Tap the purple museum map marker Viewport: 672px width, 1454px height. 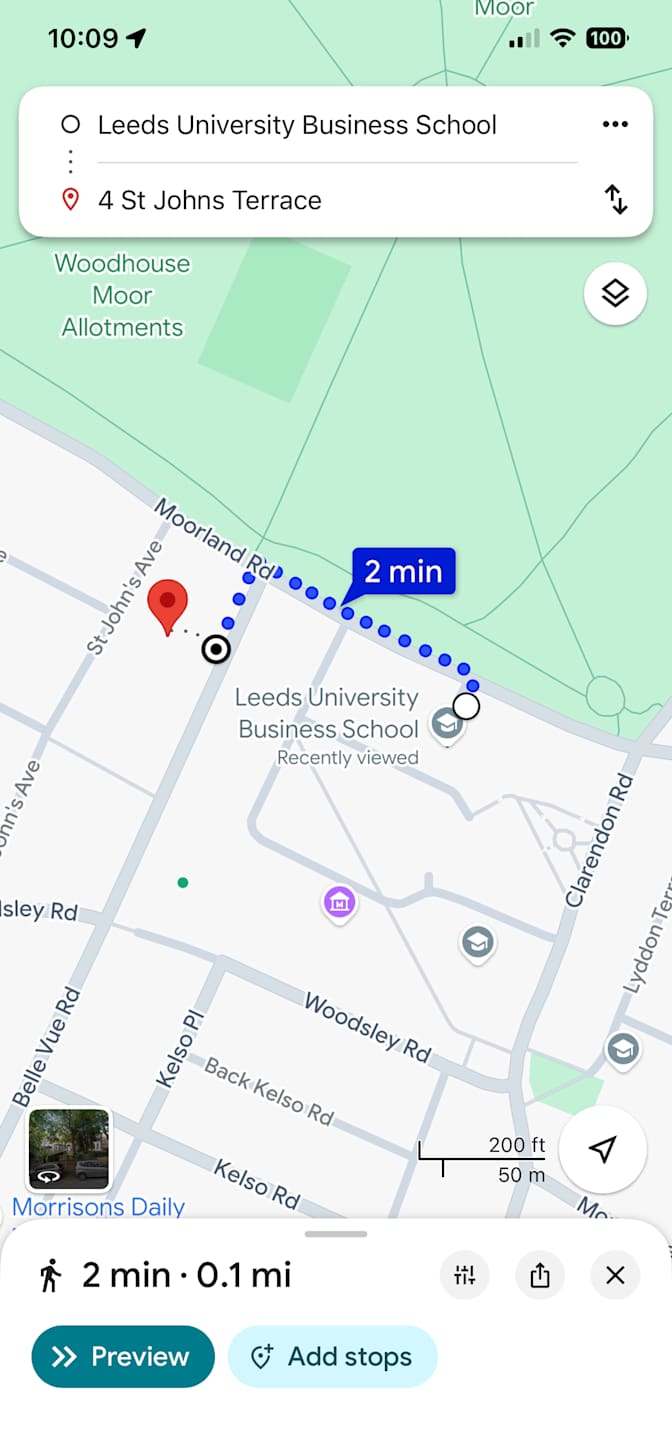pos(339,903)
